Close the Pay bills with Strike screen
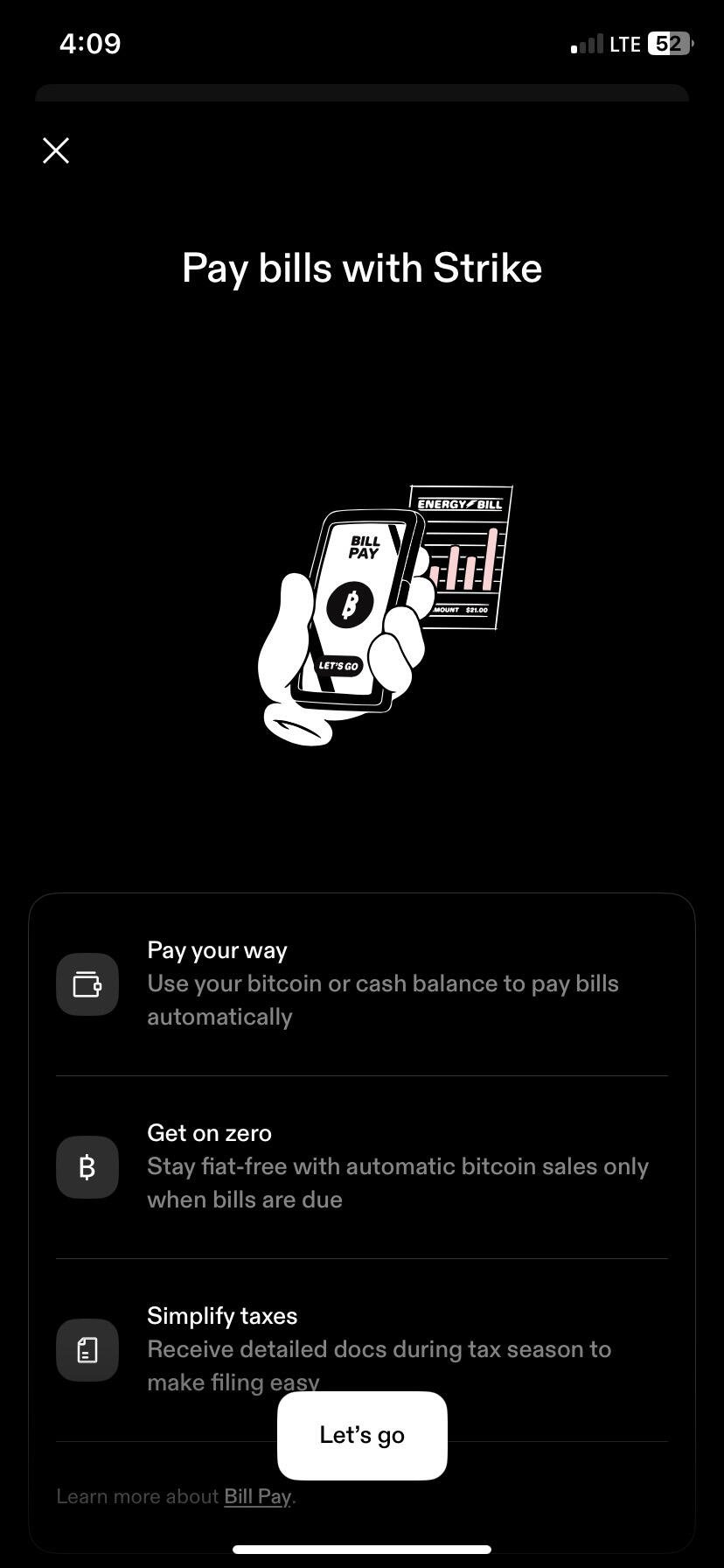 tap(56, 150)
